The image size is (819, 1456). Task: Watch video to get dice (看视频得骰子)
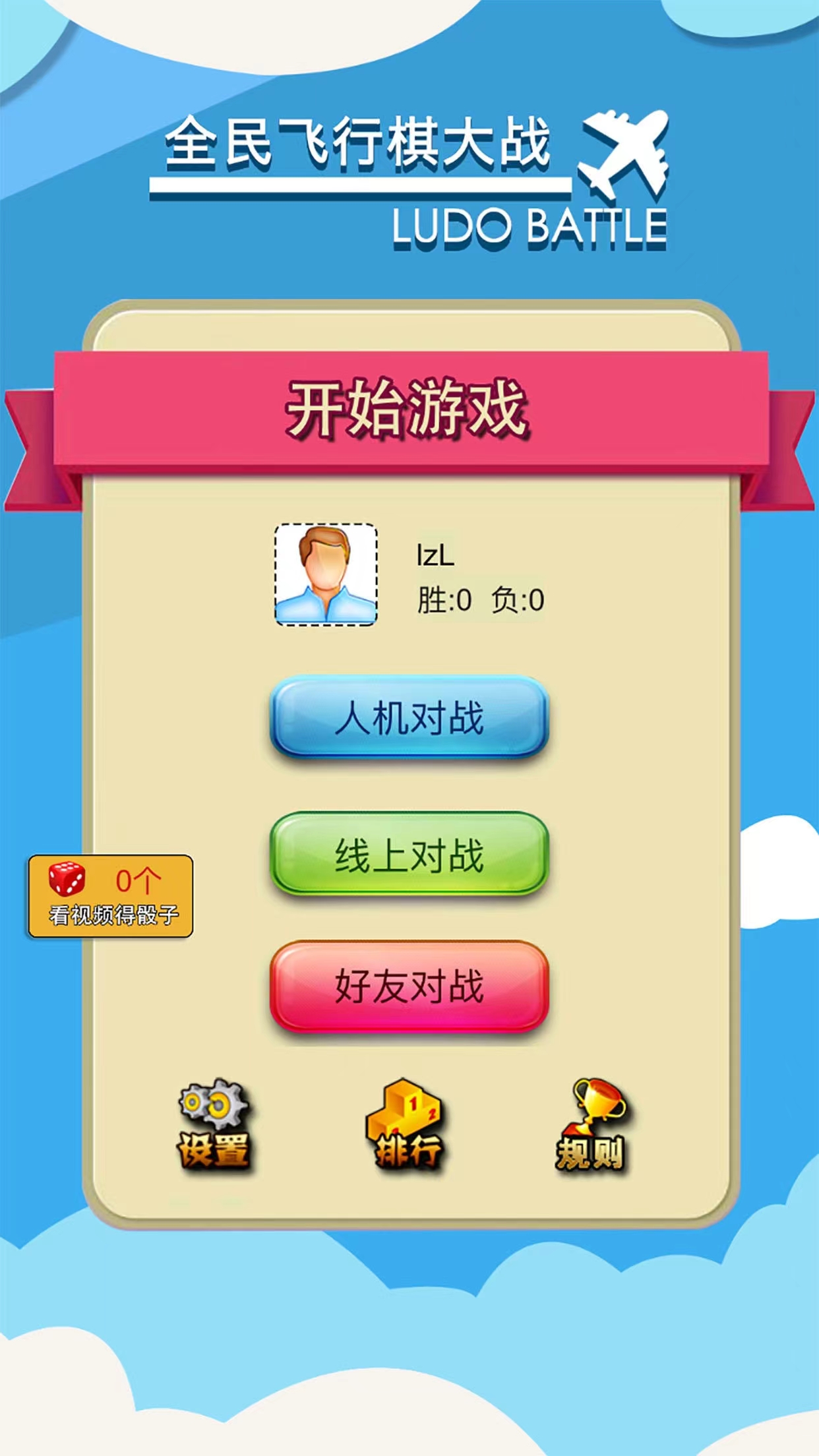point(111,896)
